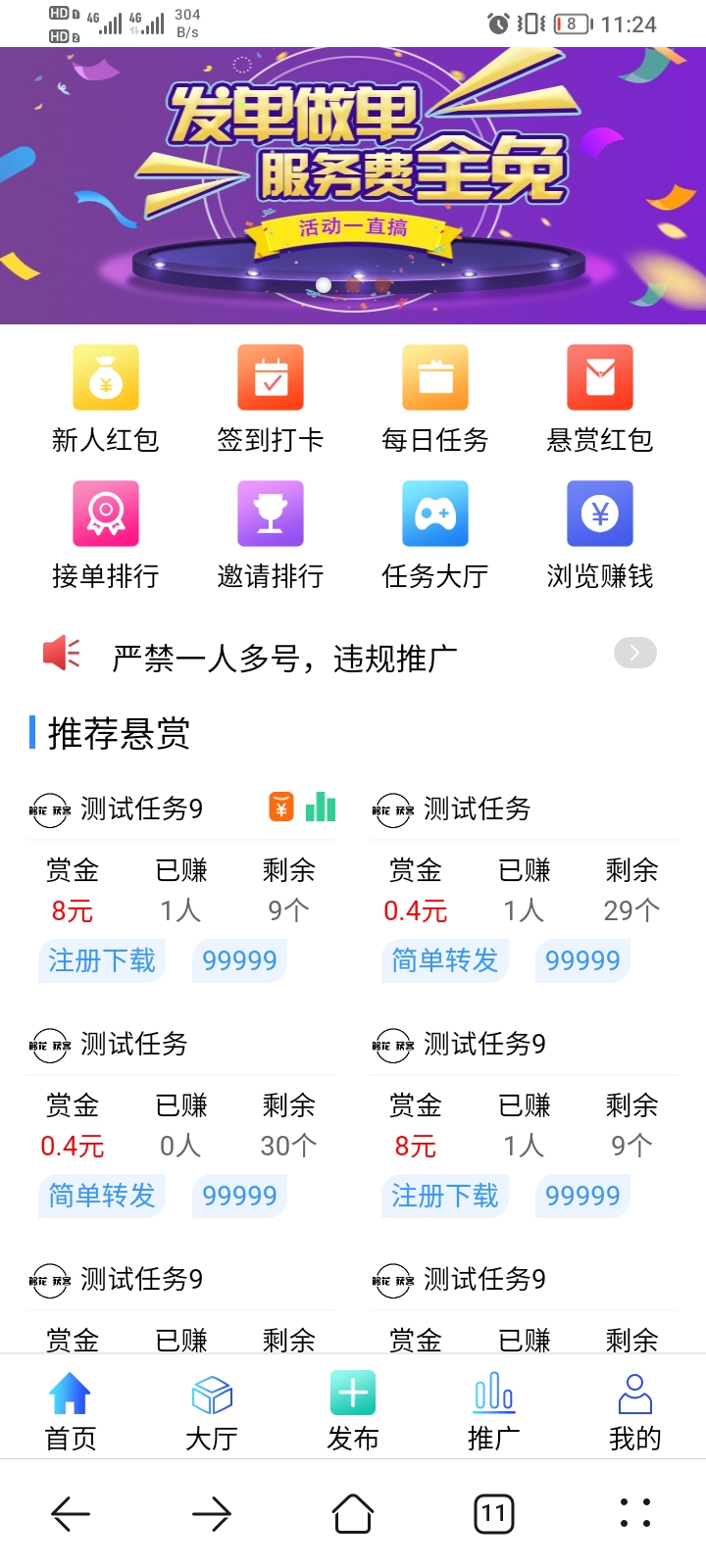Image resolution: width=706 pixels, height=1568 pixels.
Task: Open the browser tab switcher showing 11
Action: point(494,1514)
